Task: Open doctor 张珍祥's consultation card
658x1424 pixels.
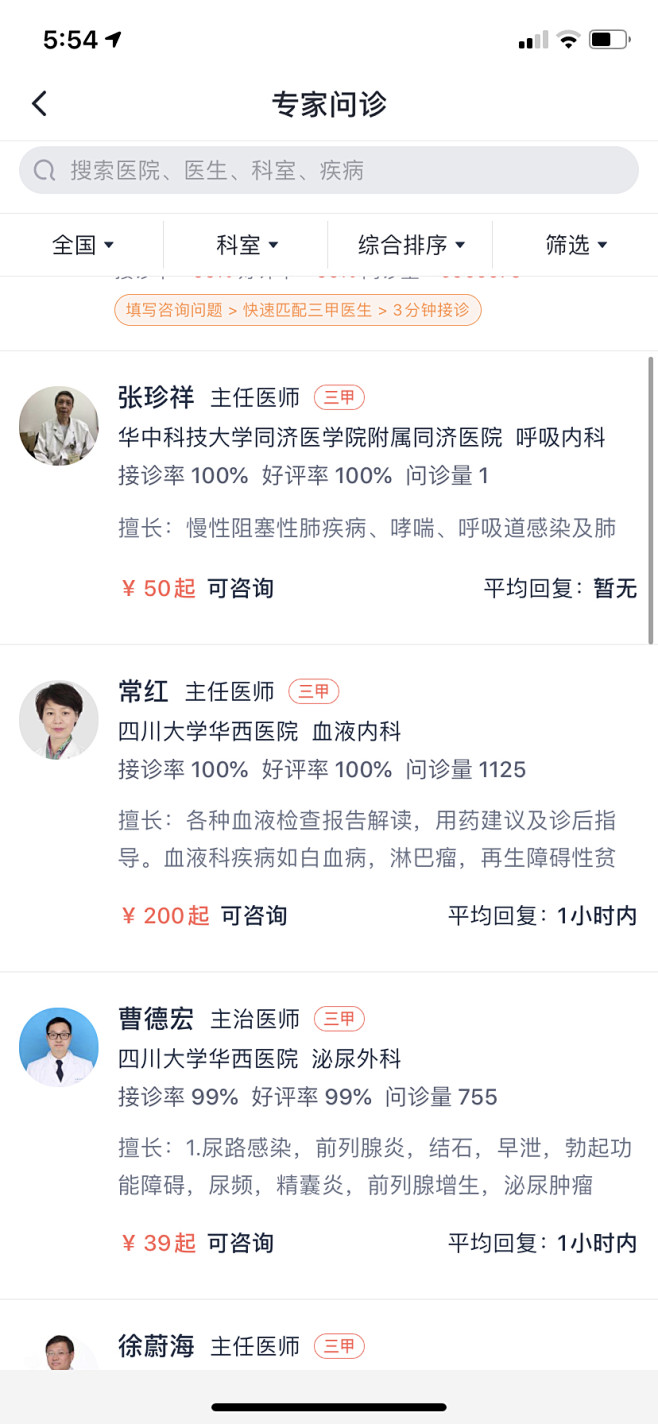Action: click(x=329, y=497)
